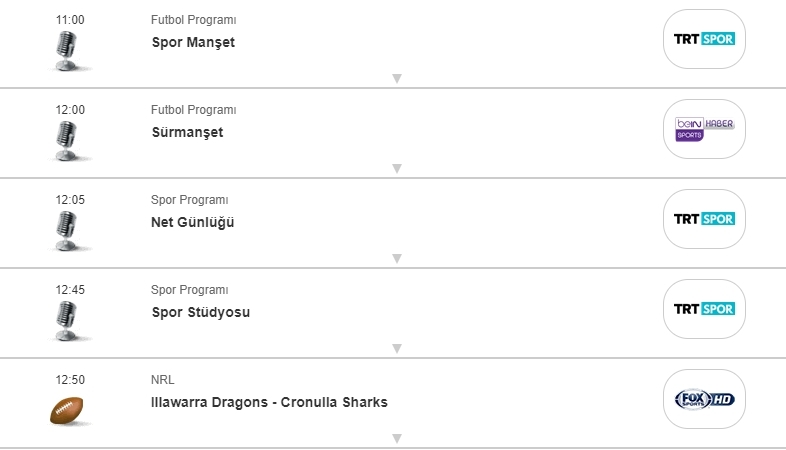
Task: Expand details arrow under Spor Manşet
Action: [396, 78]
